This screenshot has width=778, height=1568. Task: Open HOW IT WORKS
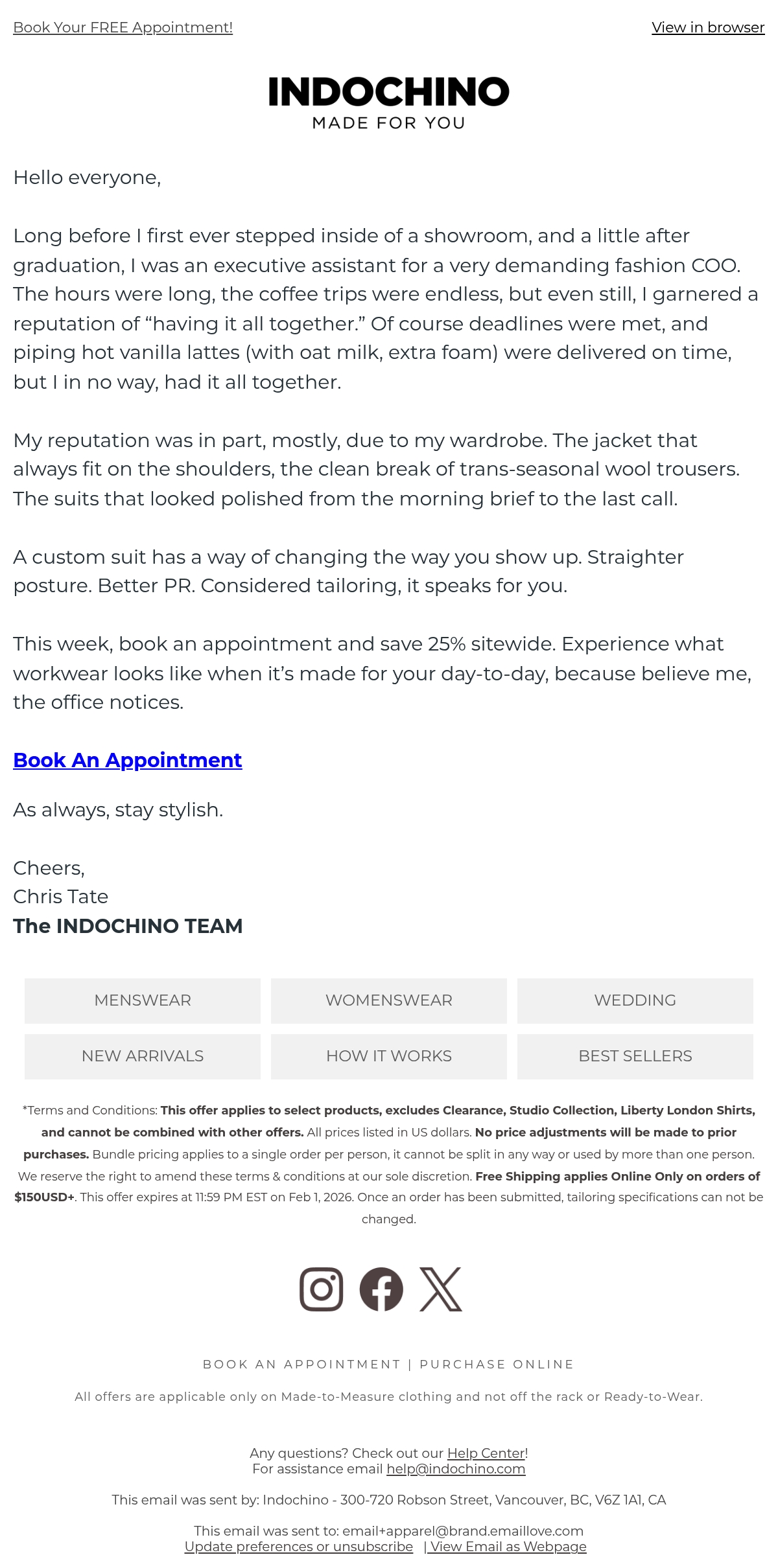389,1056
